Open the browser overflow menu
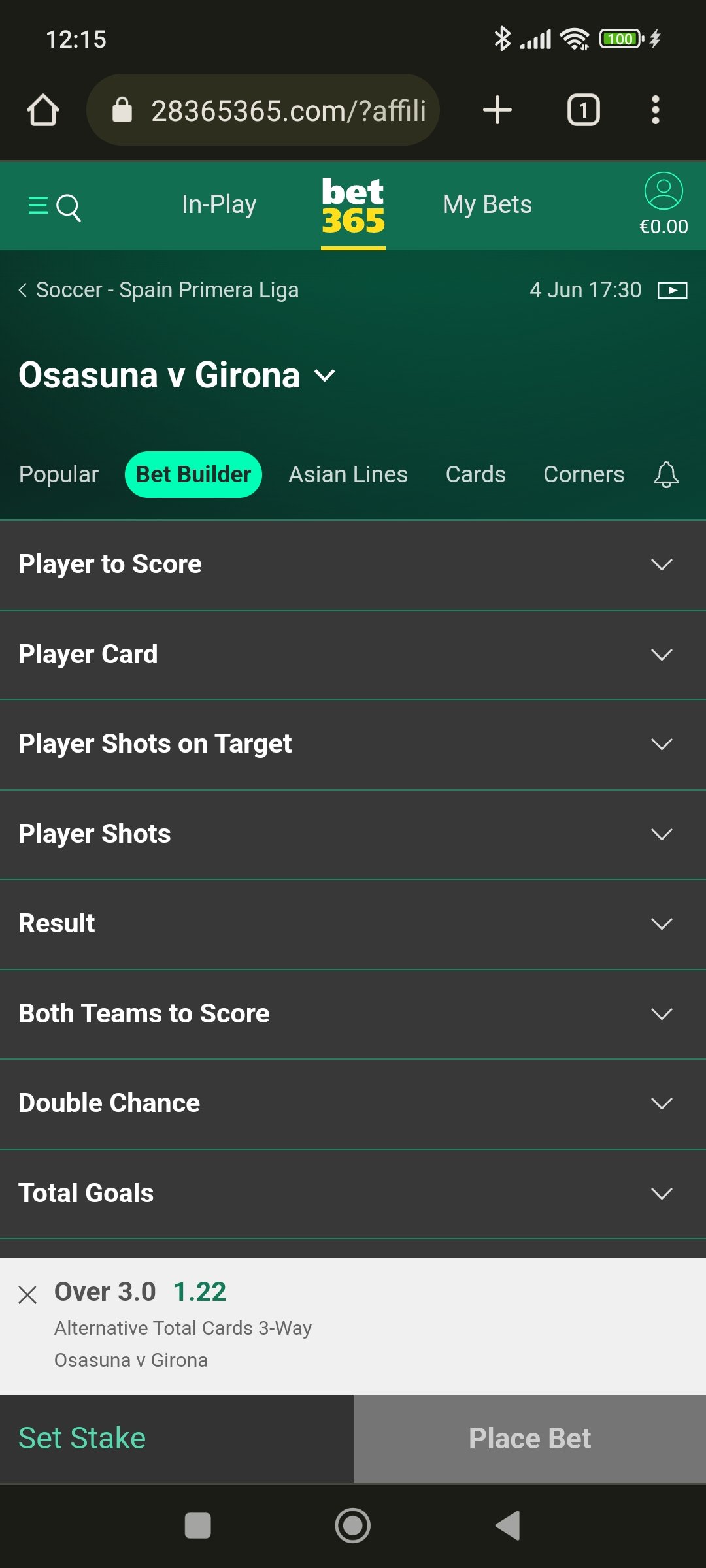 655,110
